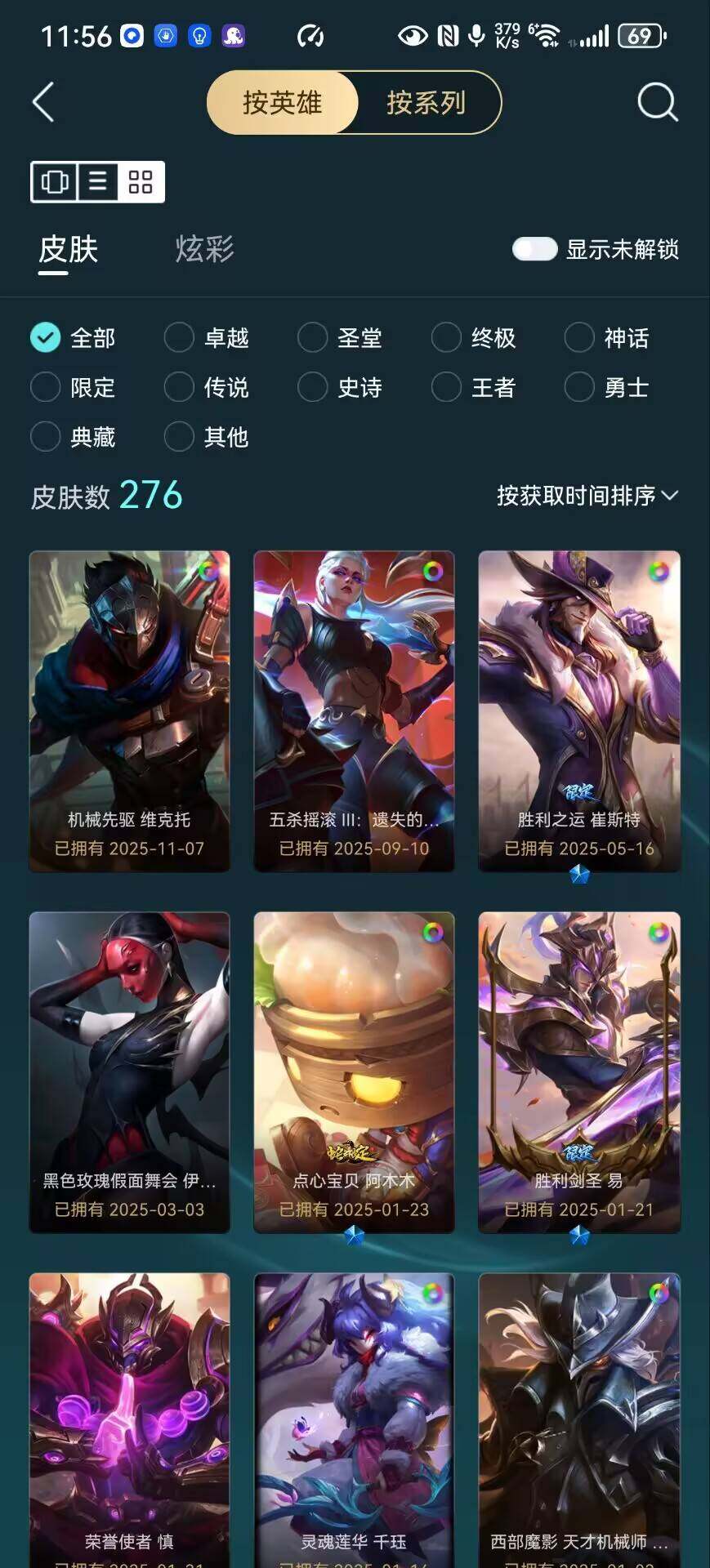Switch to the 炫彩 tab
The width and height of the screenshot is (710, 1568).
click(204, 249)
